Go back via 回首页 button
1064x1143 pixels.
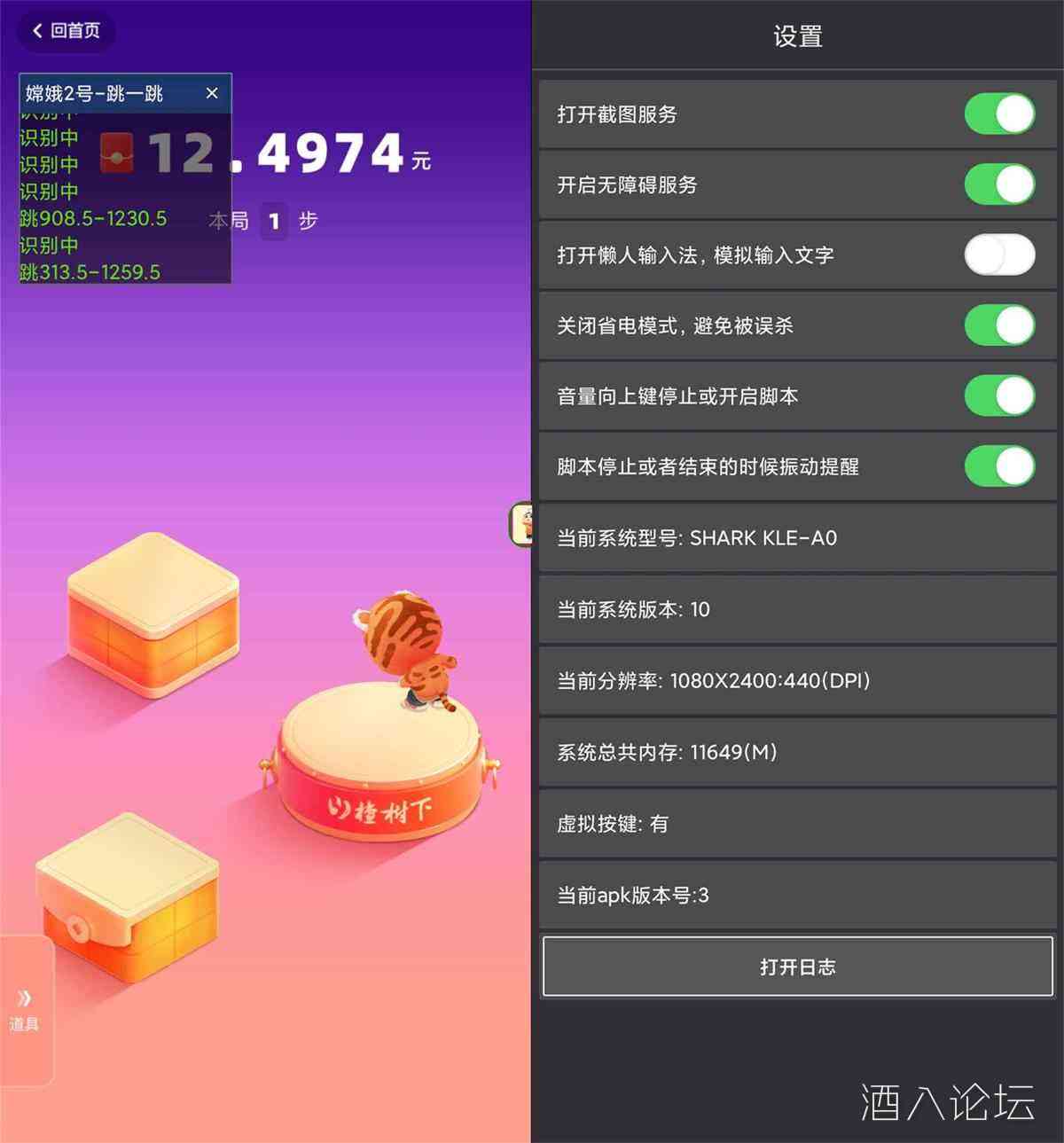click(x=66, y=31)
